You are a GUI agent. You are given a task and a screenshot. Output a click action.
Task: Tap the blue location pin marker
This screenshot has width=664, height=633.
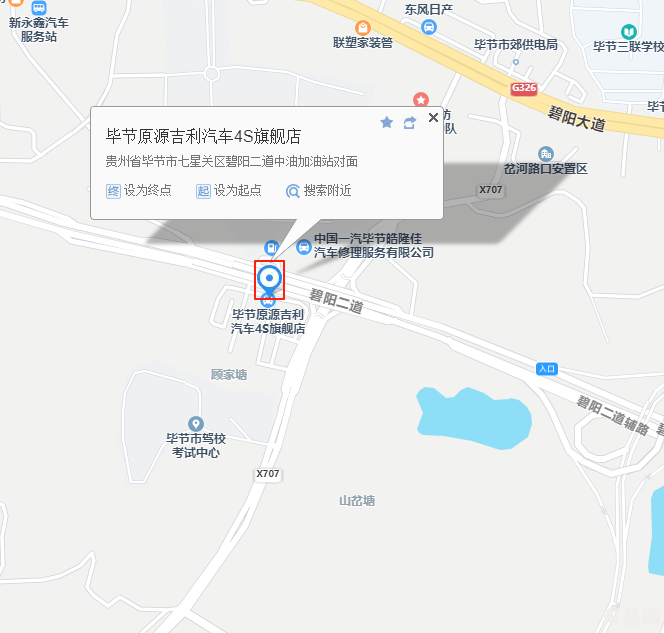(x=268, y=279)
